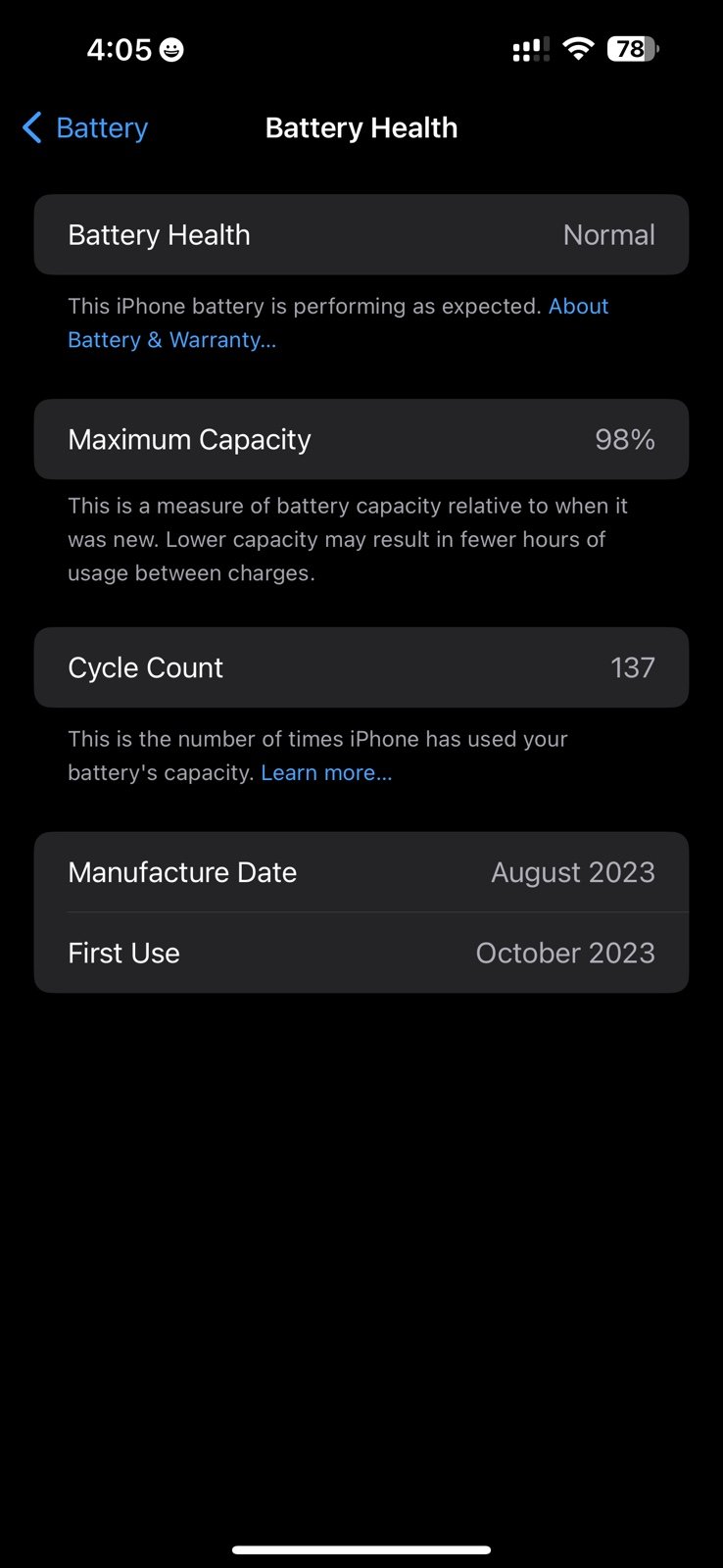Tap the 137 cycle count value
Viewport: 723px width, 1568px height.
[632, 667]
